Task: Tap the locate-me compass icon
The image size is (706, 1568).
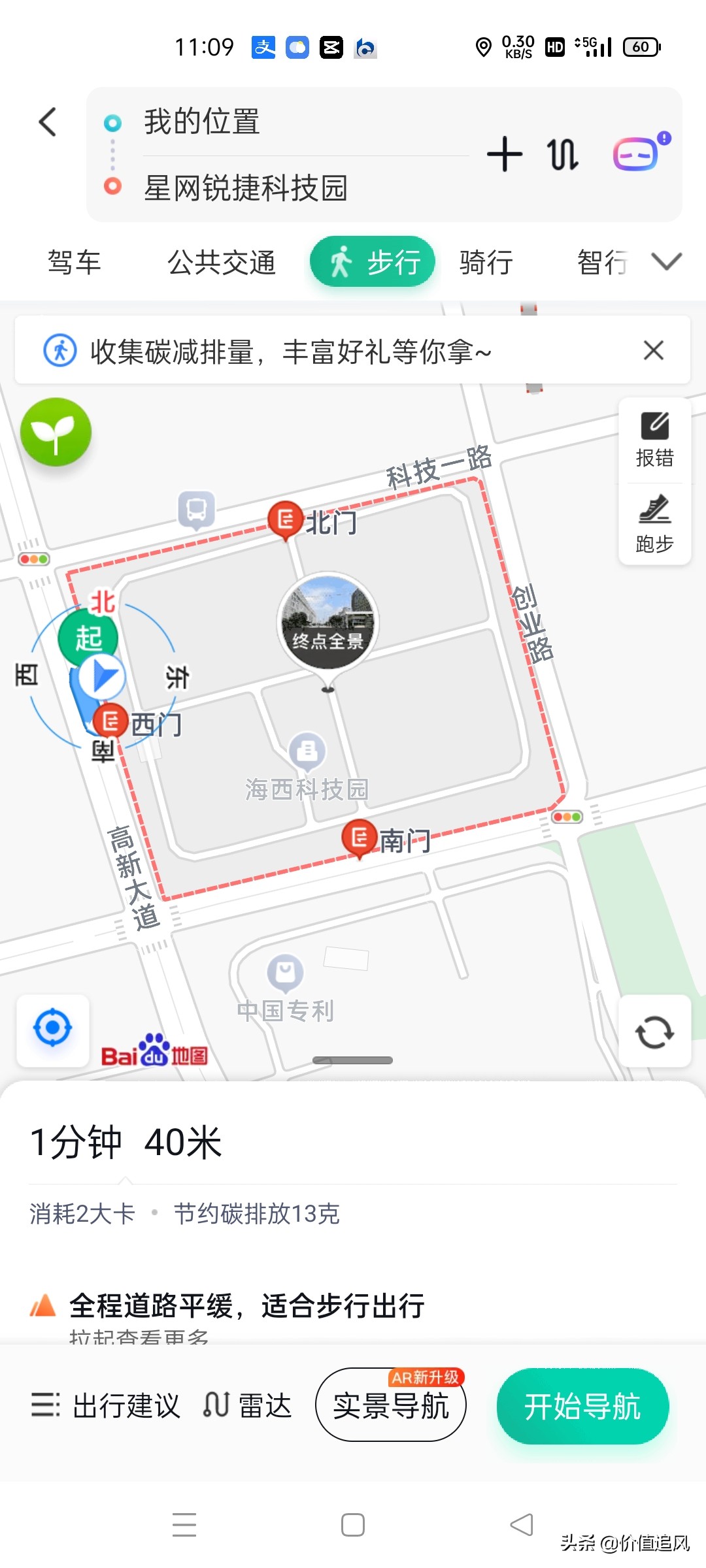Action: pyautogui.click(x=52, y=1028)
